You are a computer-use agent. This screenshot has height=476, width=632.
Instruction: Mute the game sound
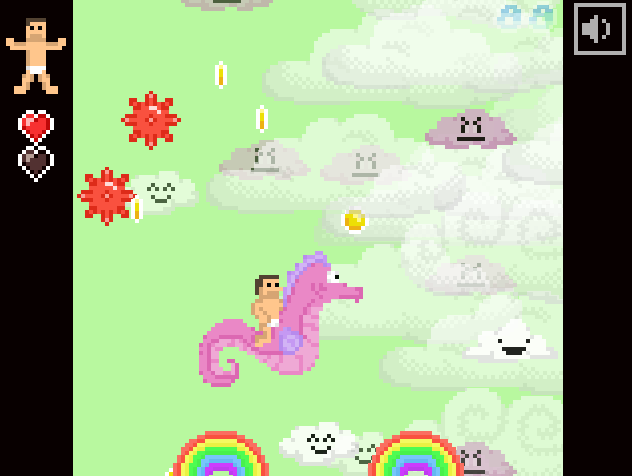pos(599,29)
